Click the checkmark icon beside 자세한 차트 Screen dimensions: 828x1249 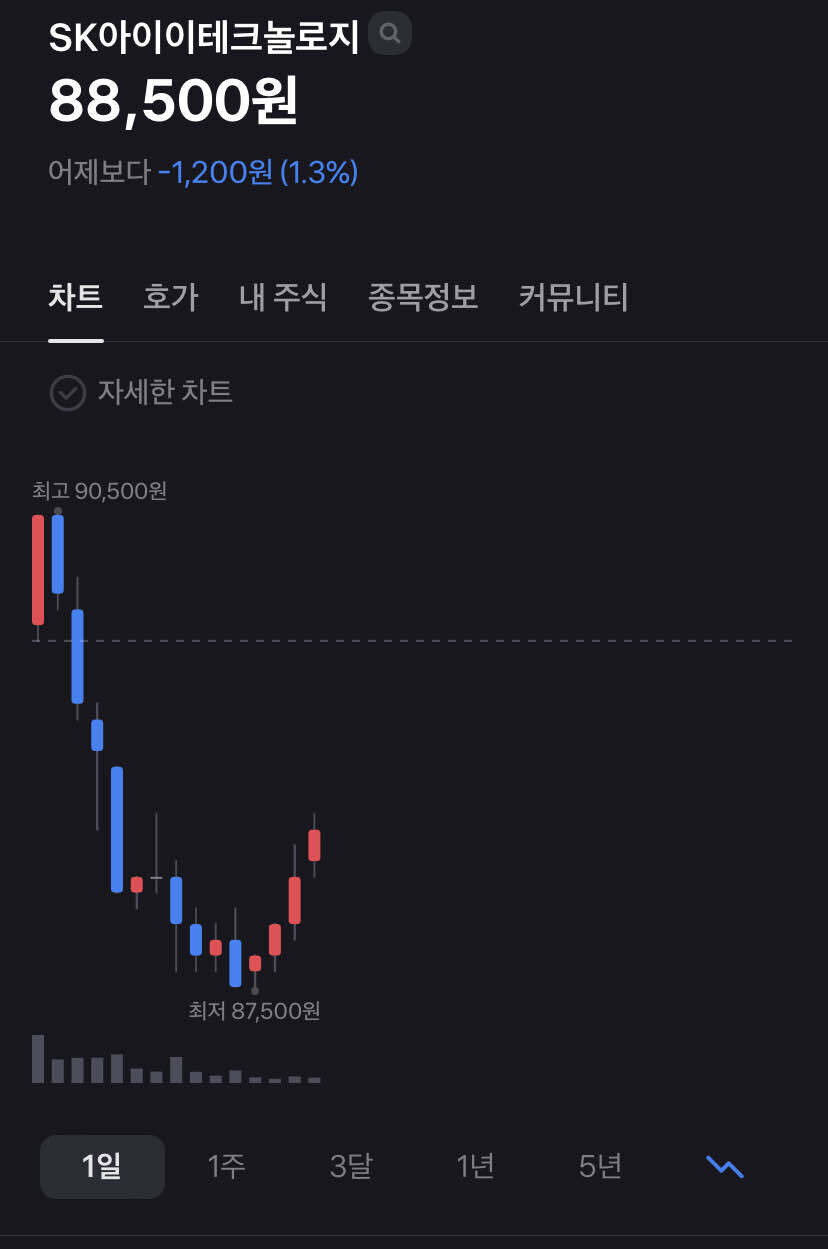click(67, 394)
